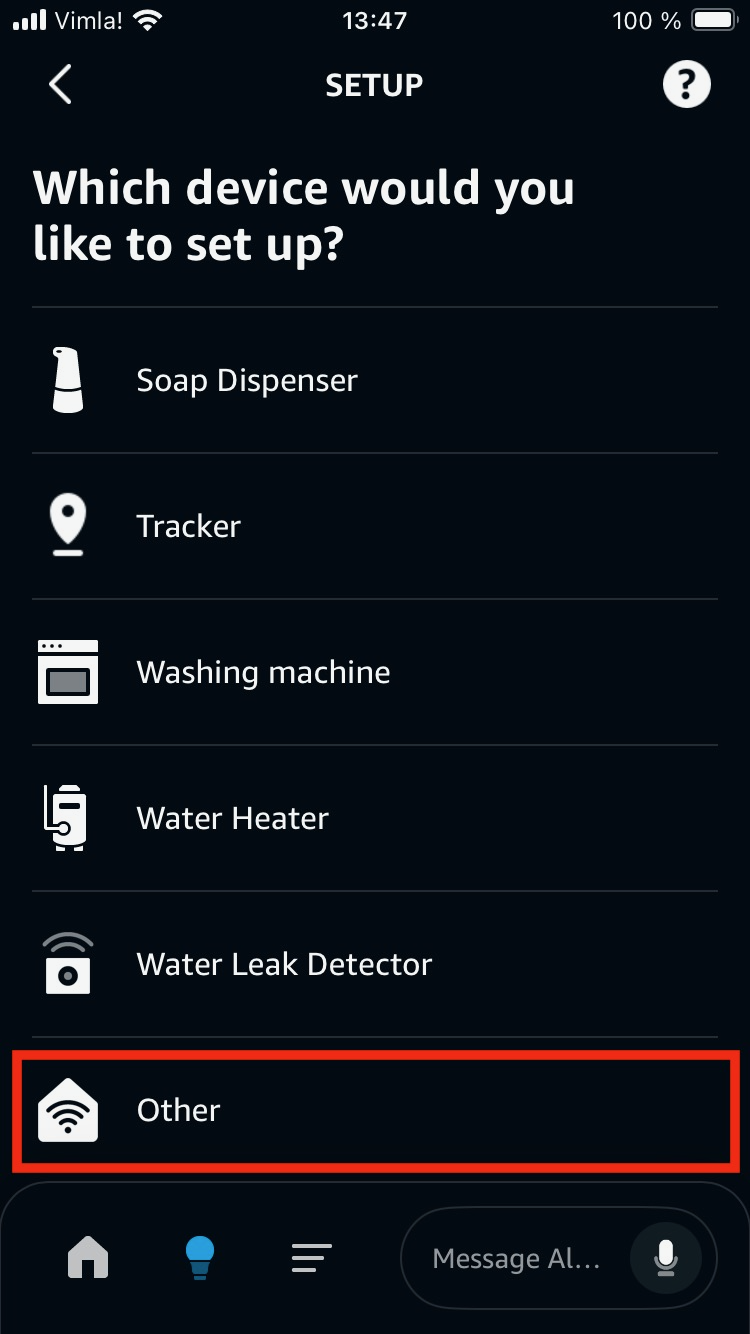Tap the Message Alexa input field
The width and height of the screenshot is (750, 1334).
520,1258
